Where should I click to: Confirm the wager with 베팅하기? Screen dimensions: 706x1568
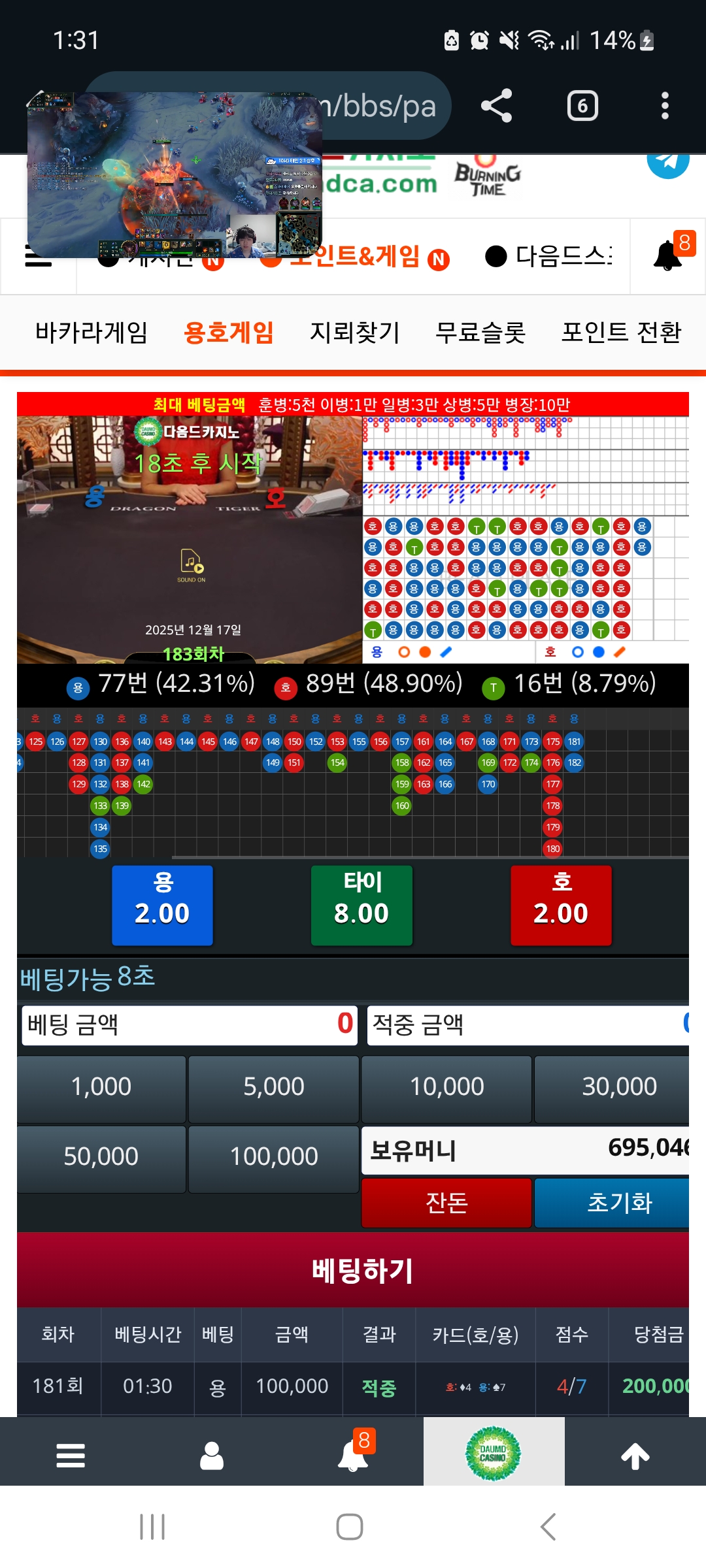point(361,1271)
